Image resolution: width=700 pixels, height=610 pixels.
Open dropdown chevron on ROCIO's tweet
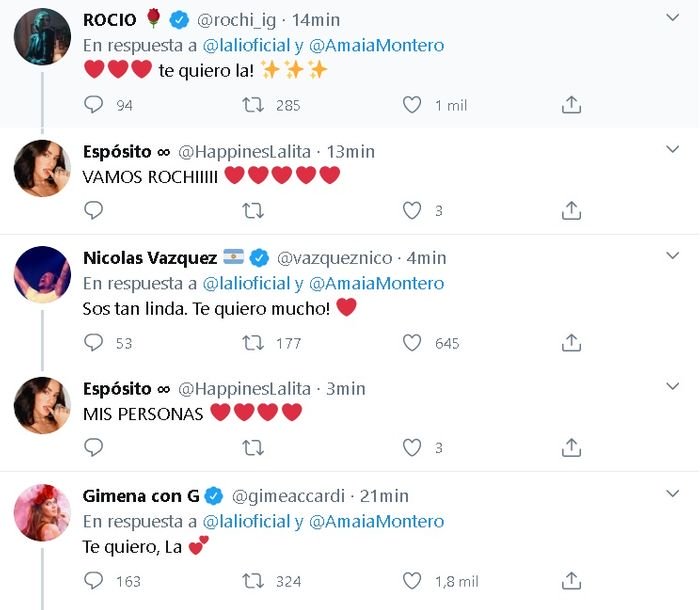[673, 18]
